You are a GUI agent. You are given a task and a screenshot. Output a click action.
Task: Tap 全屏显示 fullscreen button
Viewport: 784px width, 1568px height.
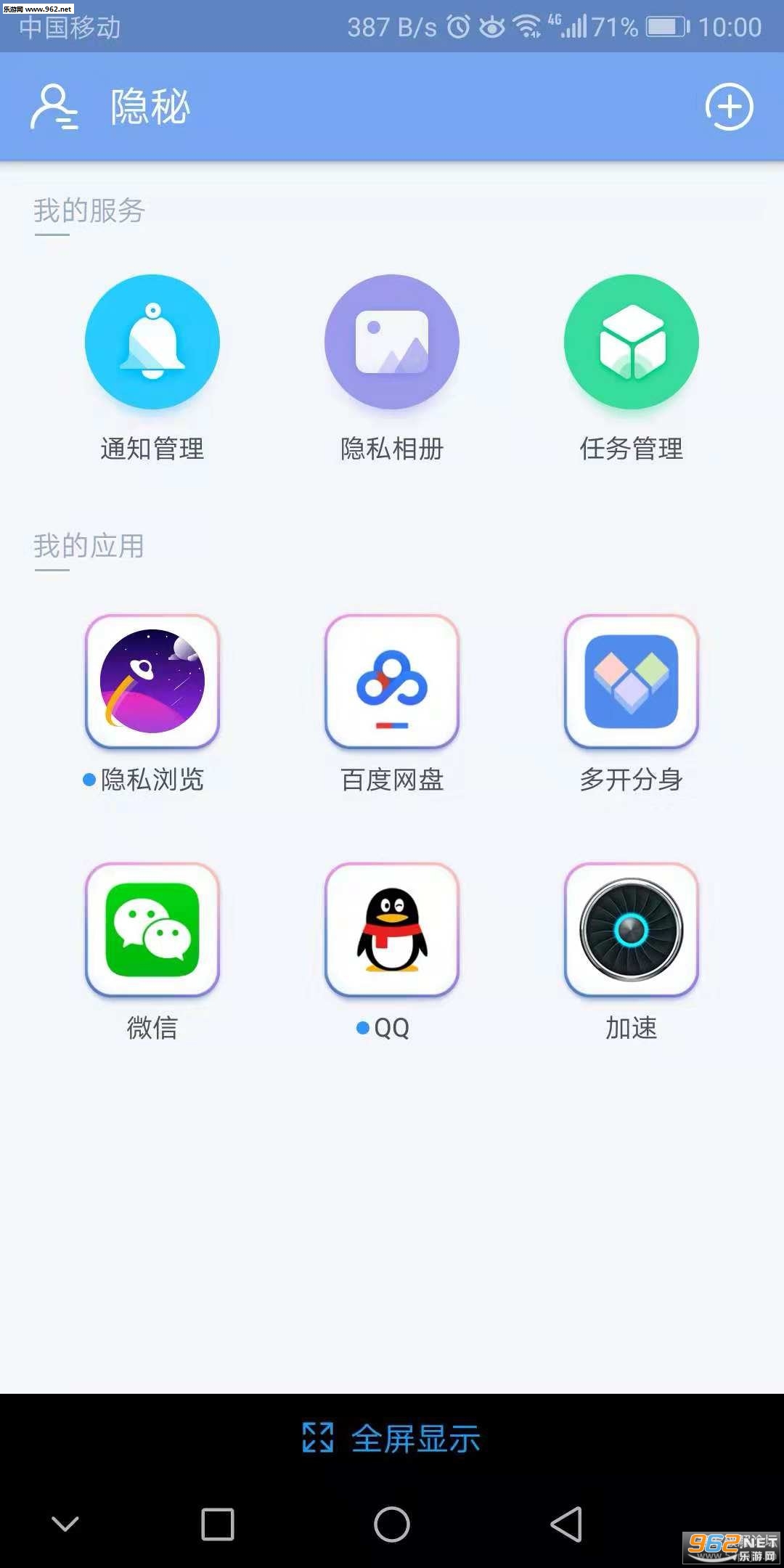click(392, 1438)
